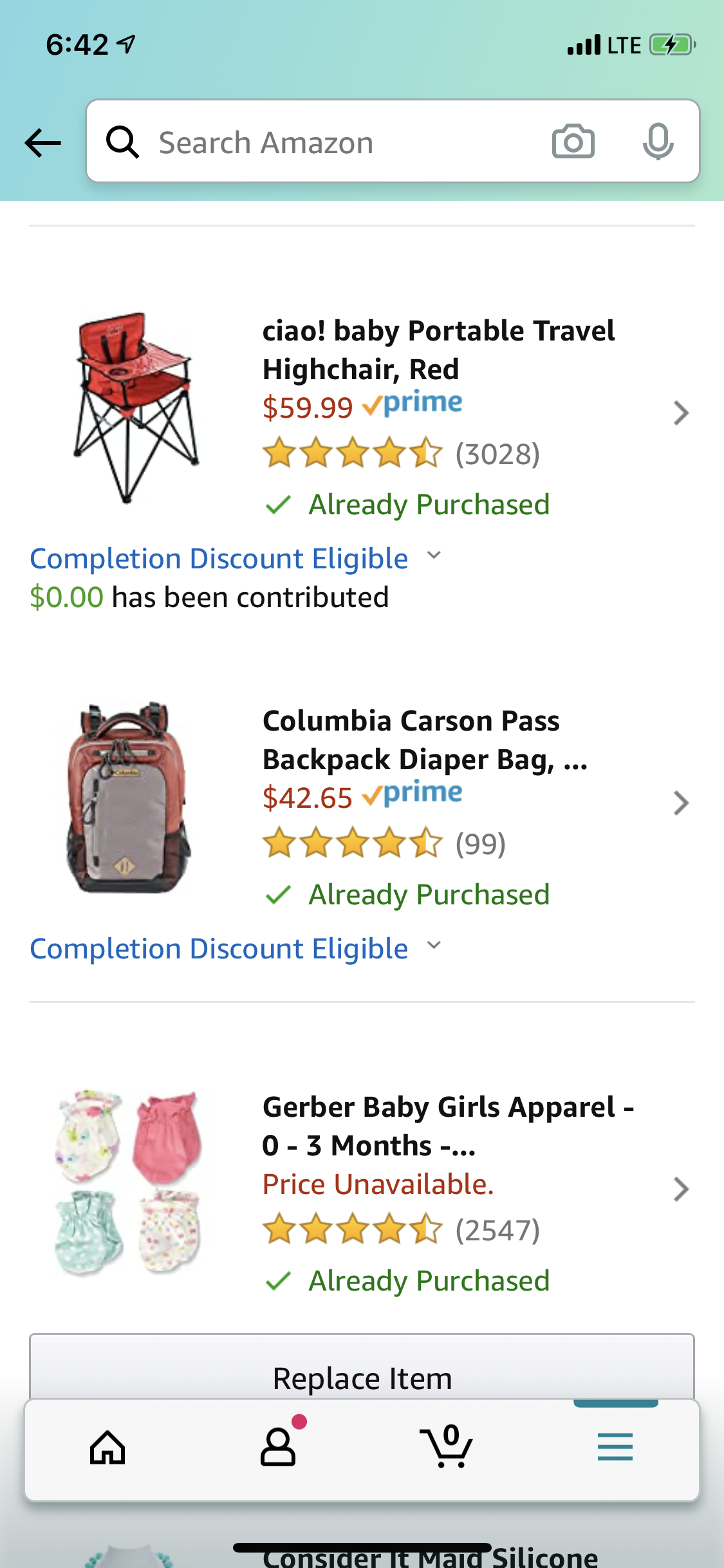Viewport: 724px width, 1568px height.
Task: Open the account profile tab
Action: [278, 1448]
